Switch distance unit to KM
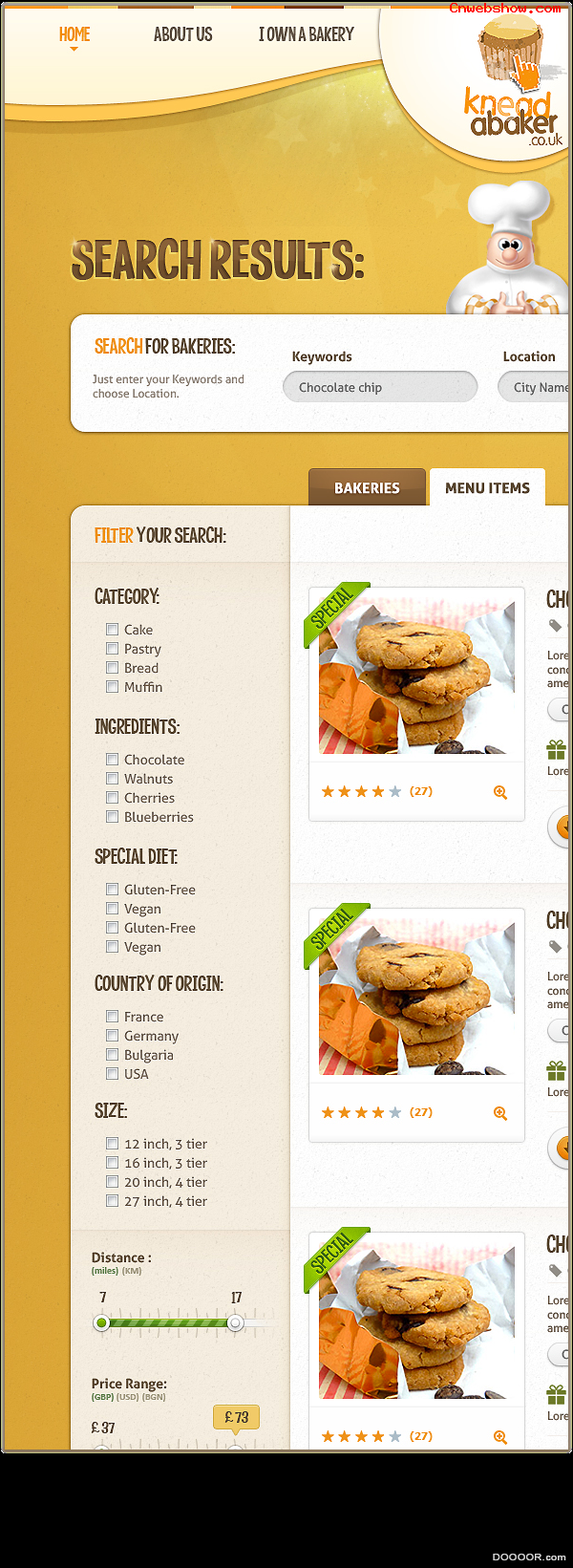The height and width of the screenshot is (1568, 573). tap(132, 1271)
